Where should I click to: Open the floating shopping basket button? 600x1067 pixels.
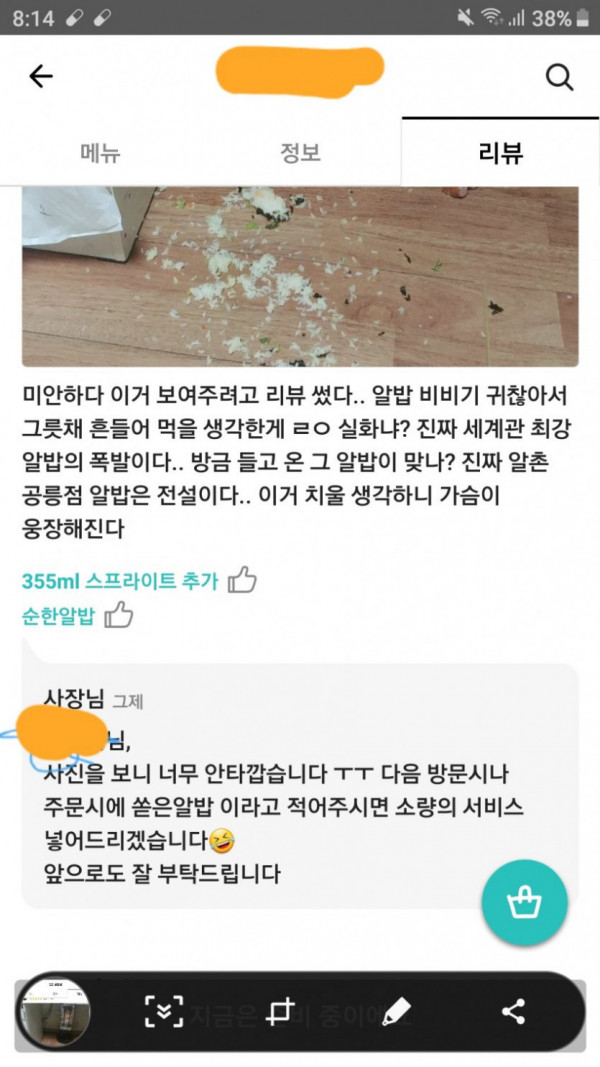click(x=525, y=903)
